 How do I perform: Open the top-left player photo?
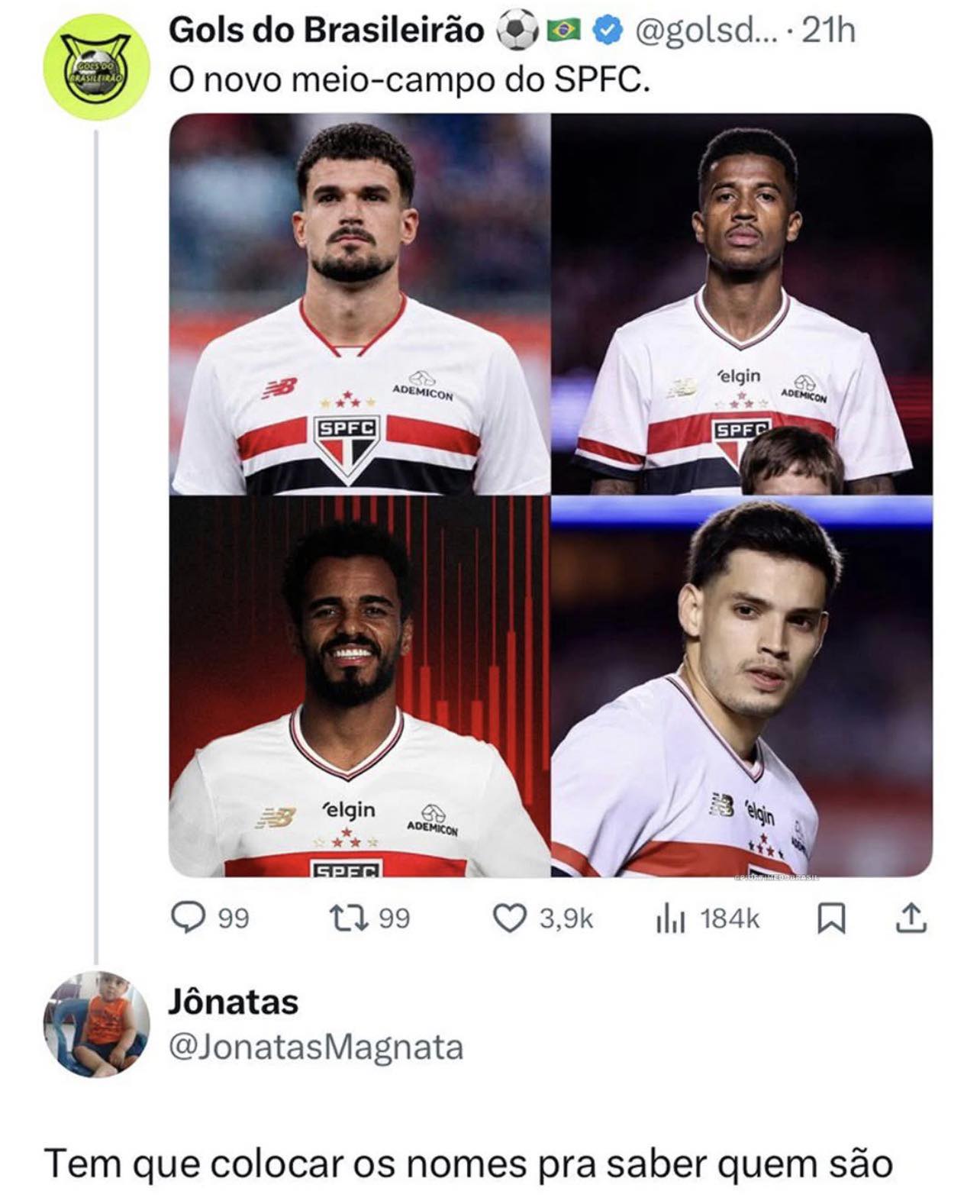pos(359,304)
